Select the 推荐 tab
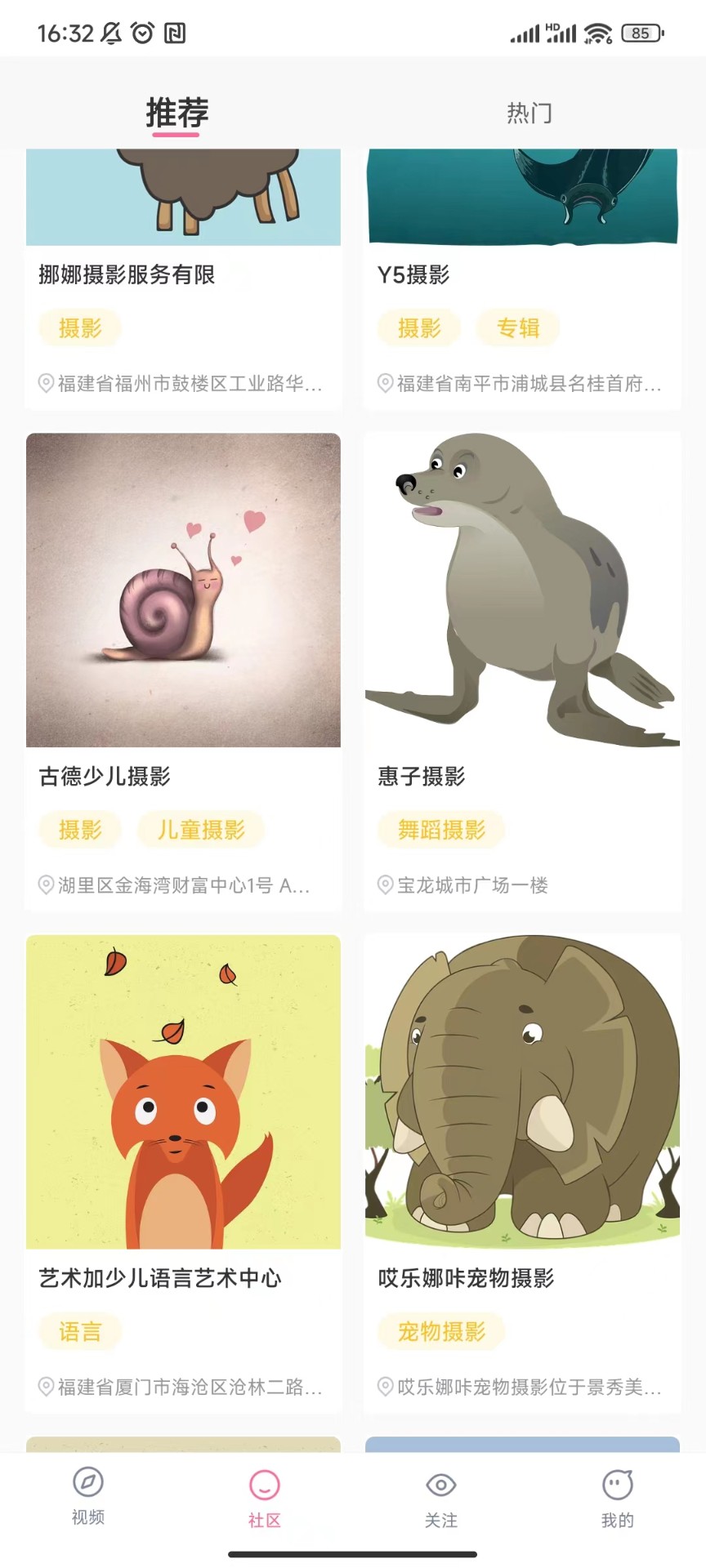 pyautogui.click(x=176, y=114)
